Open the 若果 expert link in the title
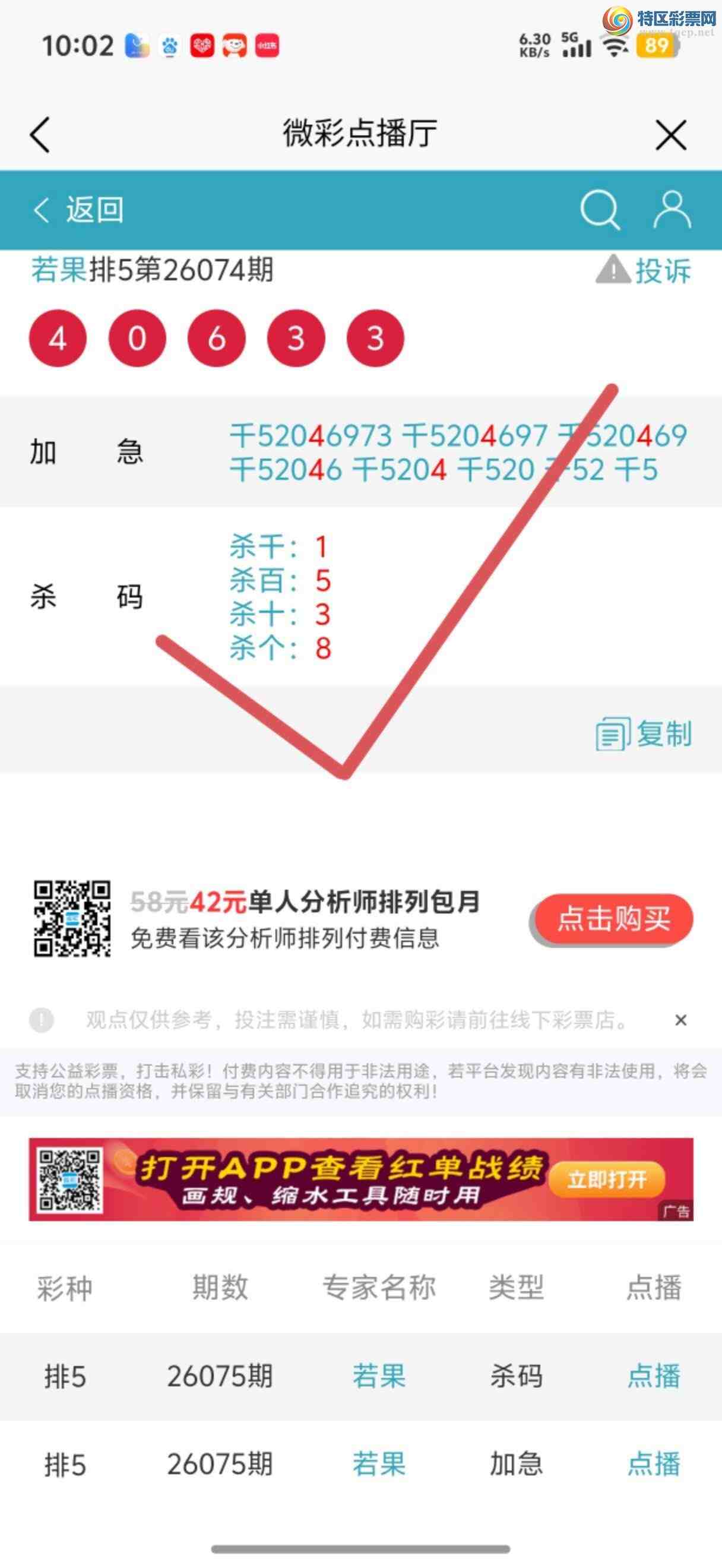The image size is (722, 1568). (59, 270)
